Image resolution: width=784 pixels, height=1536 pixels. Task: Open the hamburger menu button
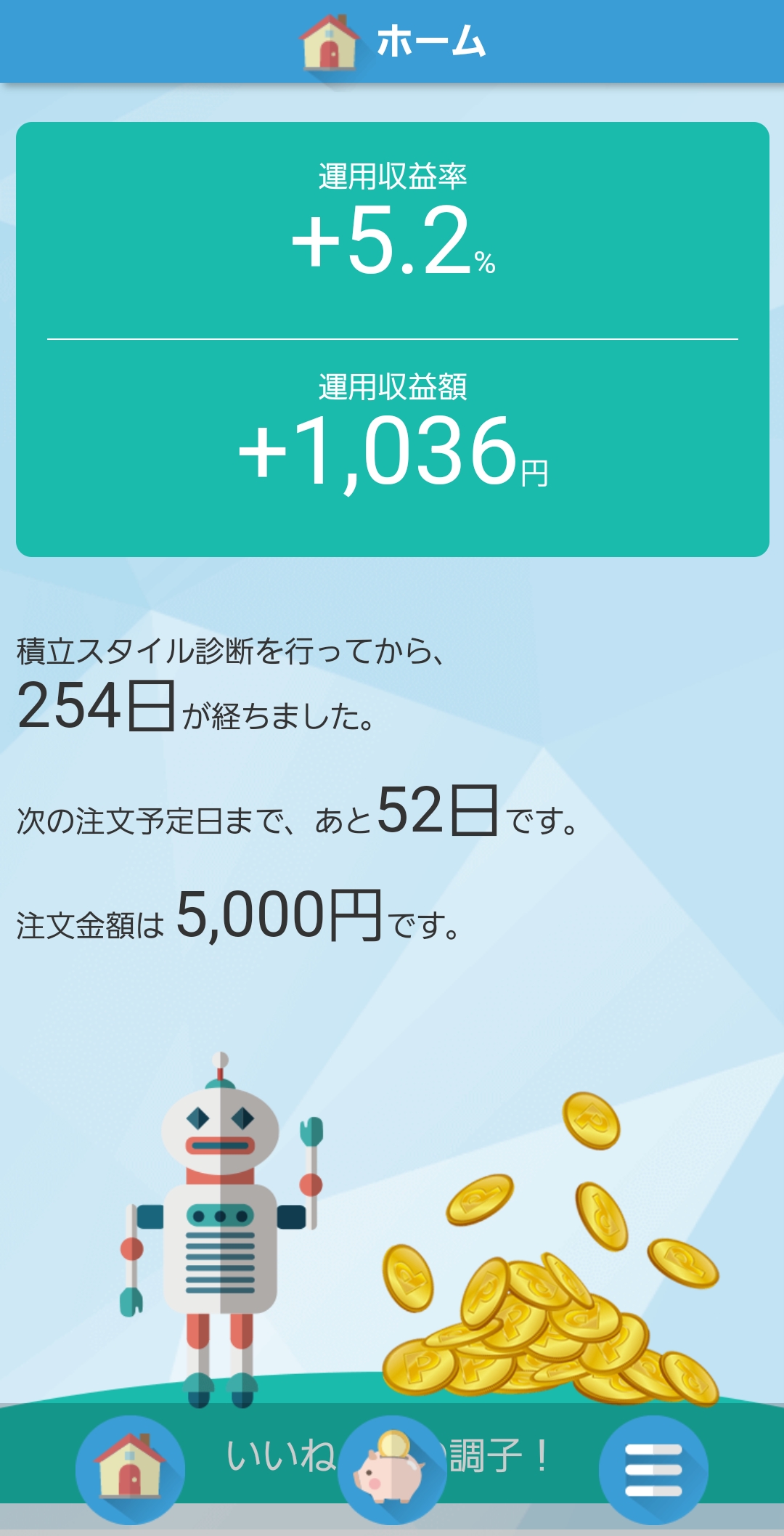pyautogui.click(x=653, y=1468)
